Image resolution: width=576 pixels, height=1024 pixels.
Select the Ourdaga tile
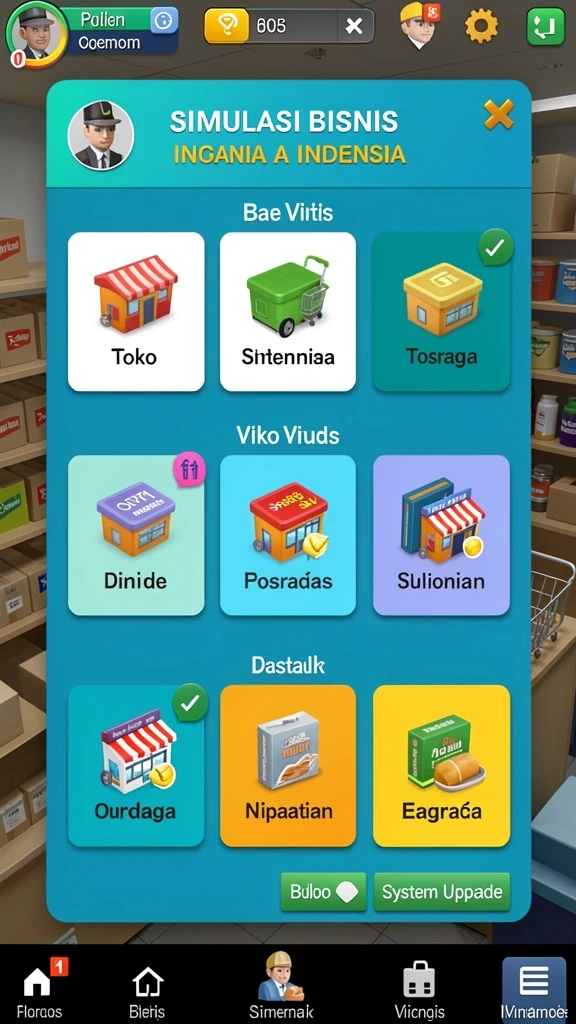tap(136, 765)
